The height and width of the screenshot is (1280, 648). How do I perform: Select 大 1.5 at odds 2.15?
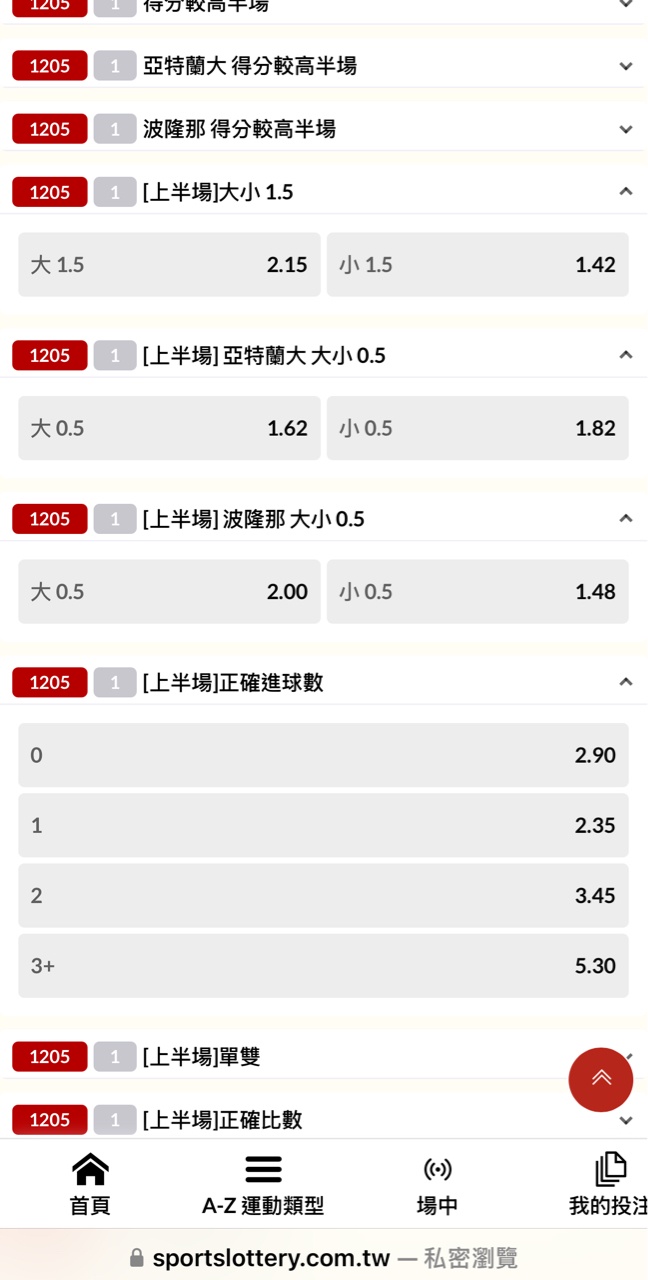click(169, 265)
